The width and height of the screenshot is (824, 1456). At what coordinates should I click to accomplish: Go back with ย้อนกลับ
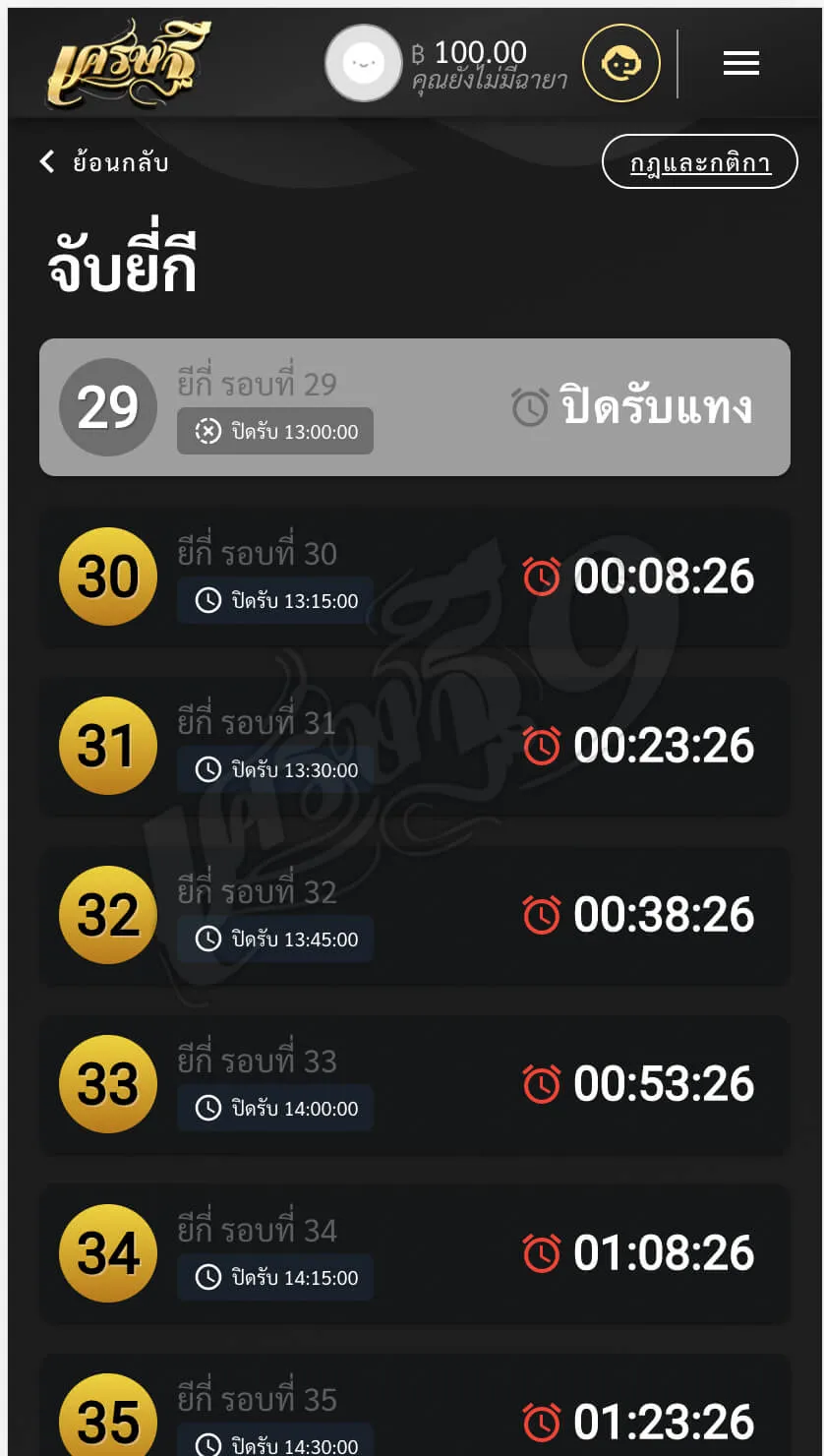point(104,162)
